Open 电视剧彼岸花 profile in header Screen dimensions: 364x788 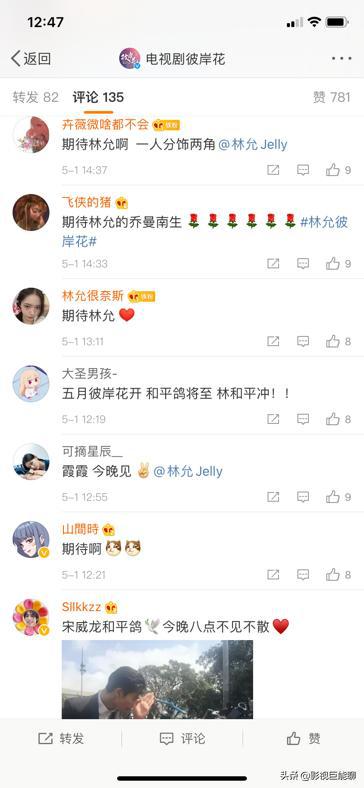tap(172, 59)
